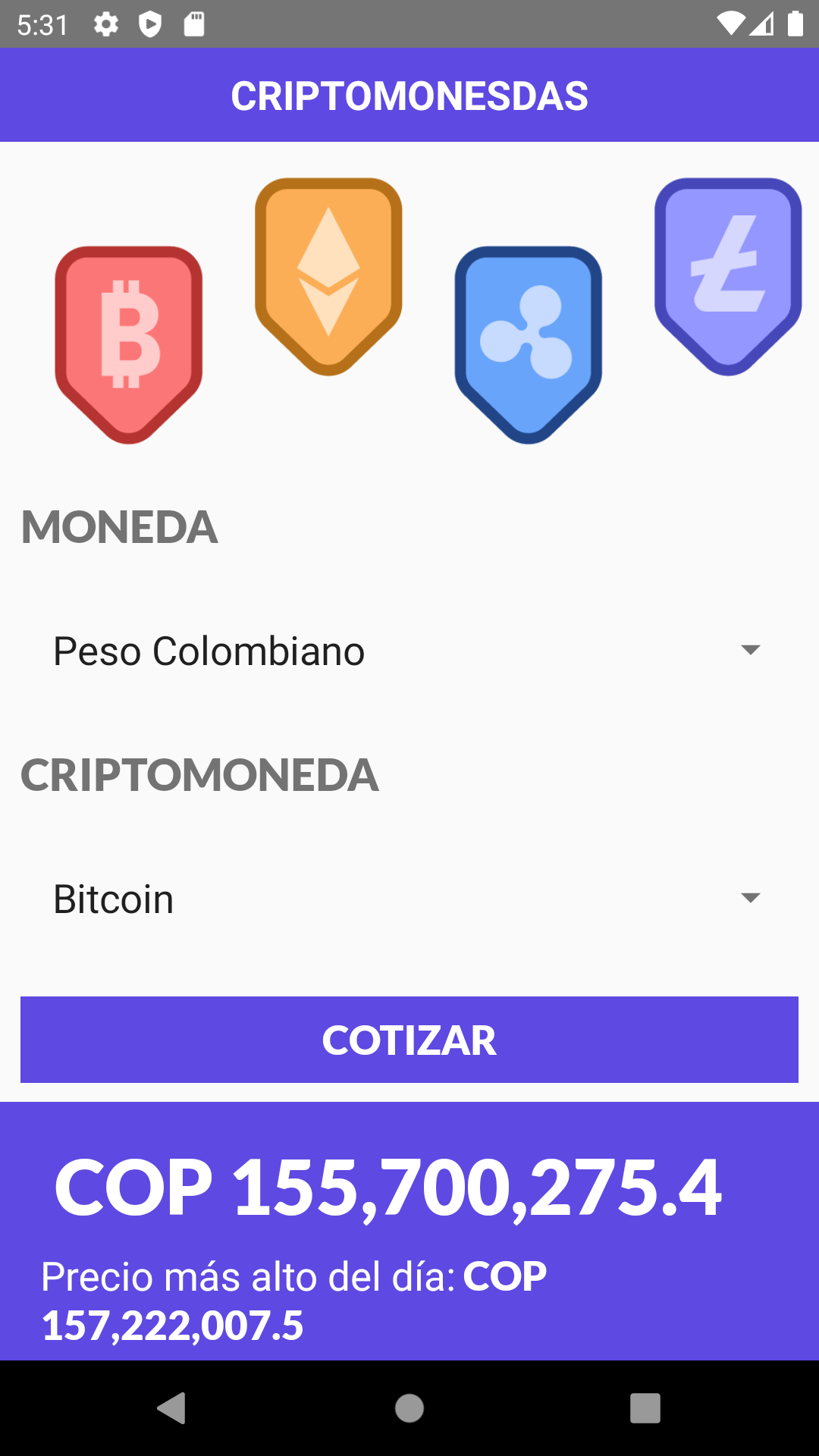Click the shield icon in the status bar
This screenshot has height=1456, width=819.
click(152, 24)
